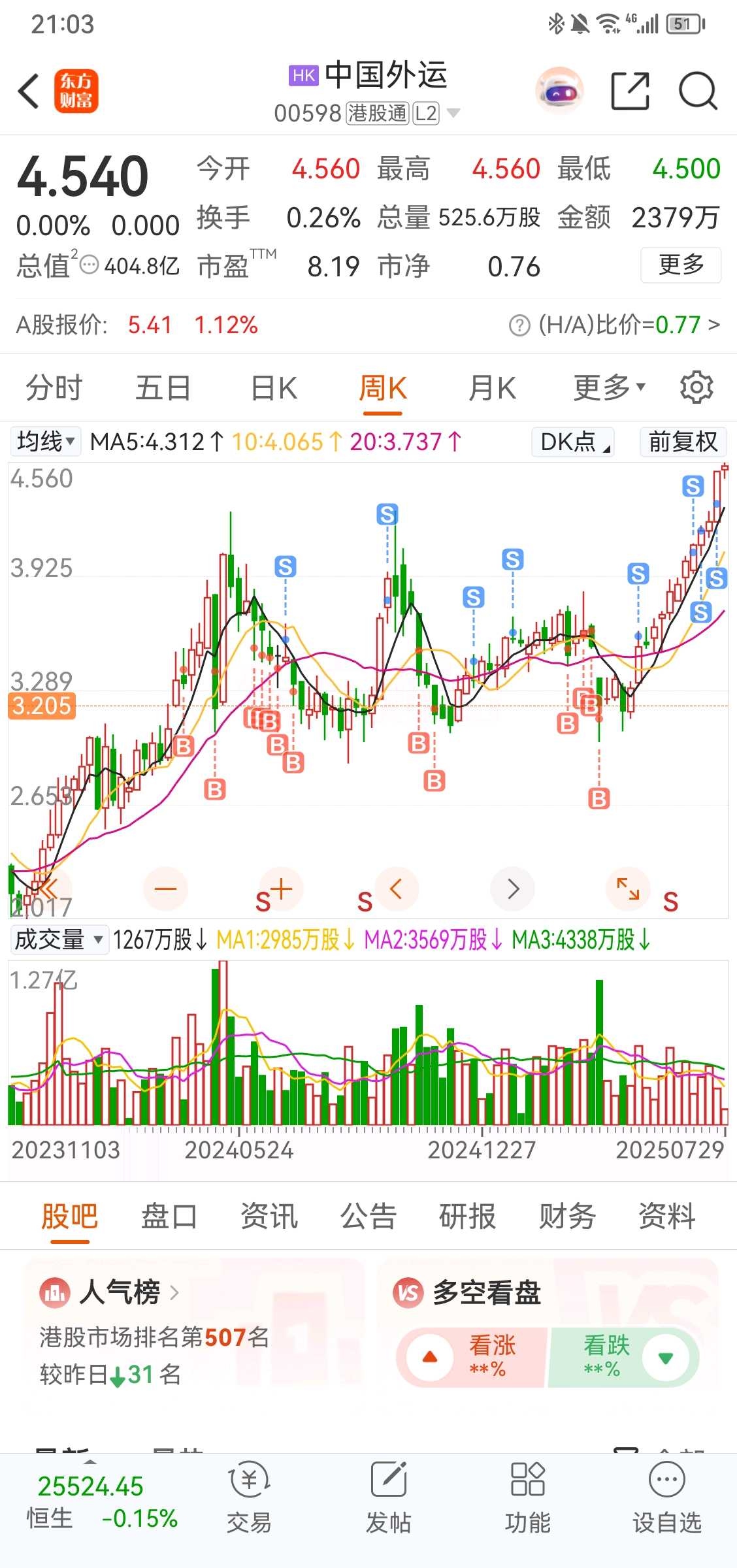Screen dimensions: 737x1568
Task: Open chart settings gear icon
Action: [x=696, y=388]
